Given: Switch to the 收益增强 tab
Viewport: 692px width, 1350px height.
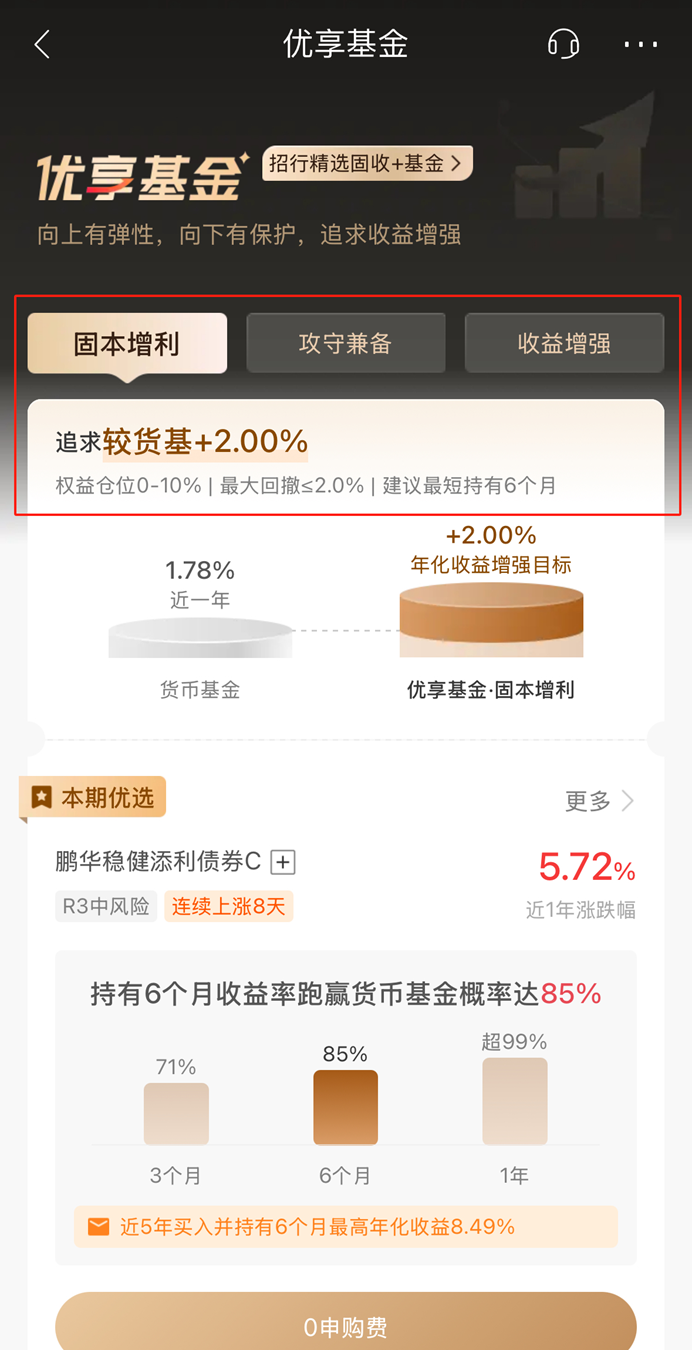Looking at the screenshot, I should (564, 344).
